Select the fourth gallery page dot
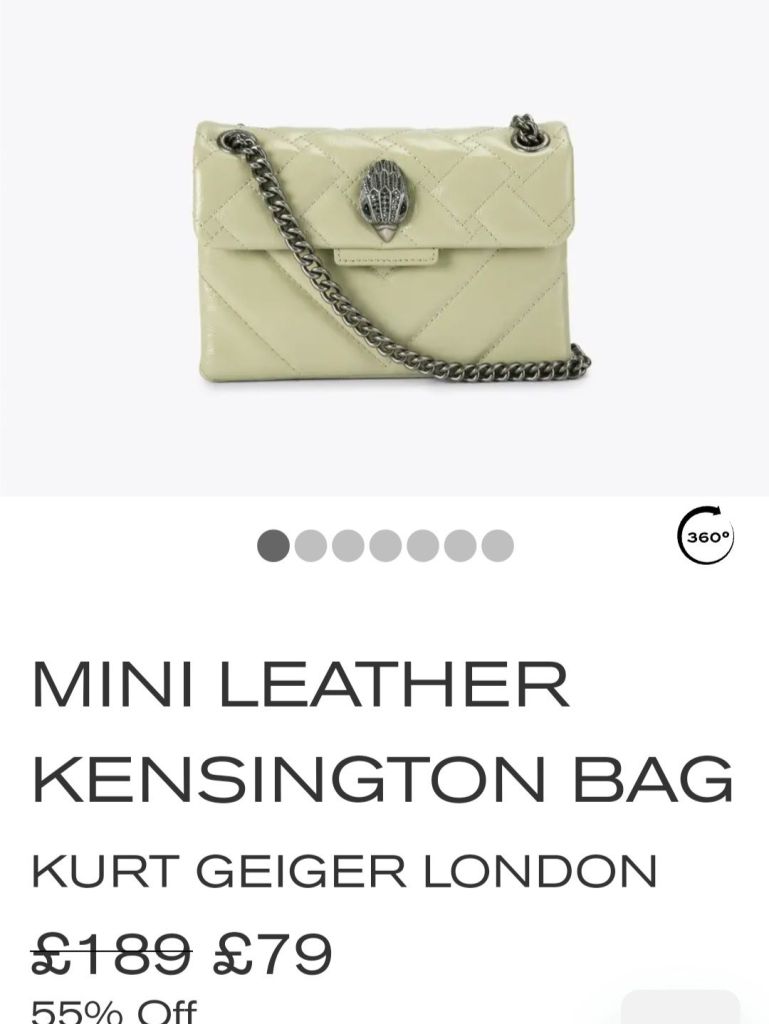The image size is (769, 1024). 385,546
